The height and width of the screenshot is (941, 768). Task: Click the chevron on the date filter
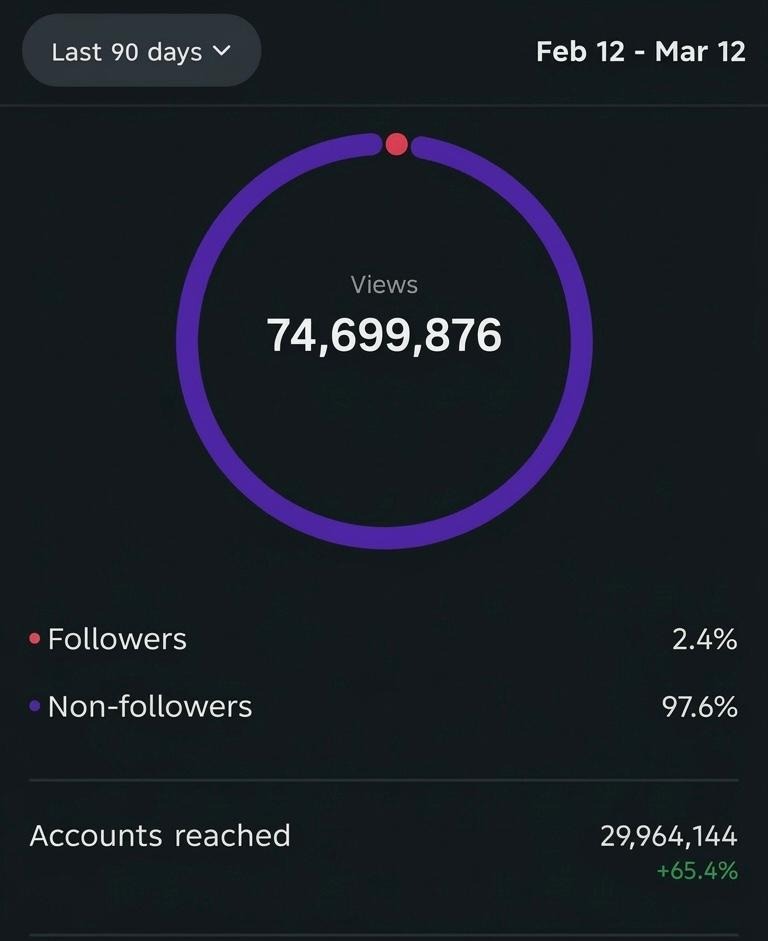tap(223, 50)
